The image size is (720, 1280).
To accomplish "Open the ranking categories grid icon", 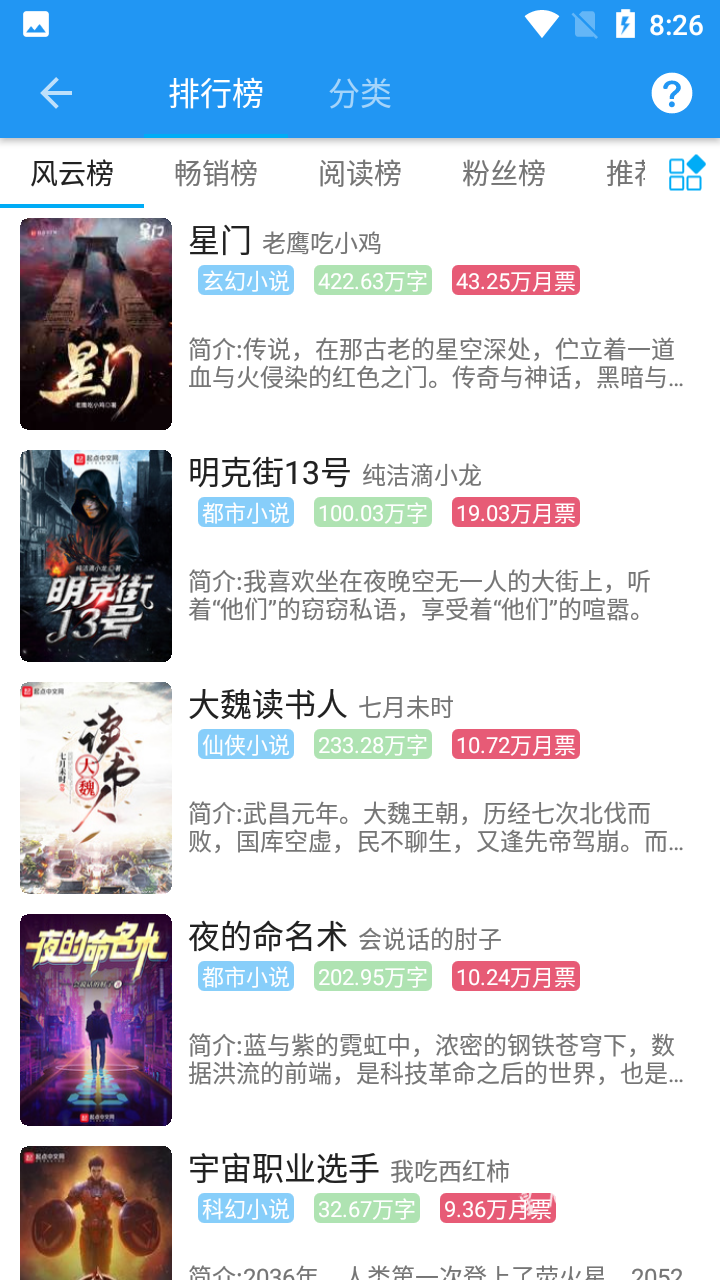I will (x=686, y=174).
